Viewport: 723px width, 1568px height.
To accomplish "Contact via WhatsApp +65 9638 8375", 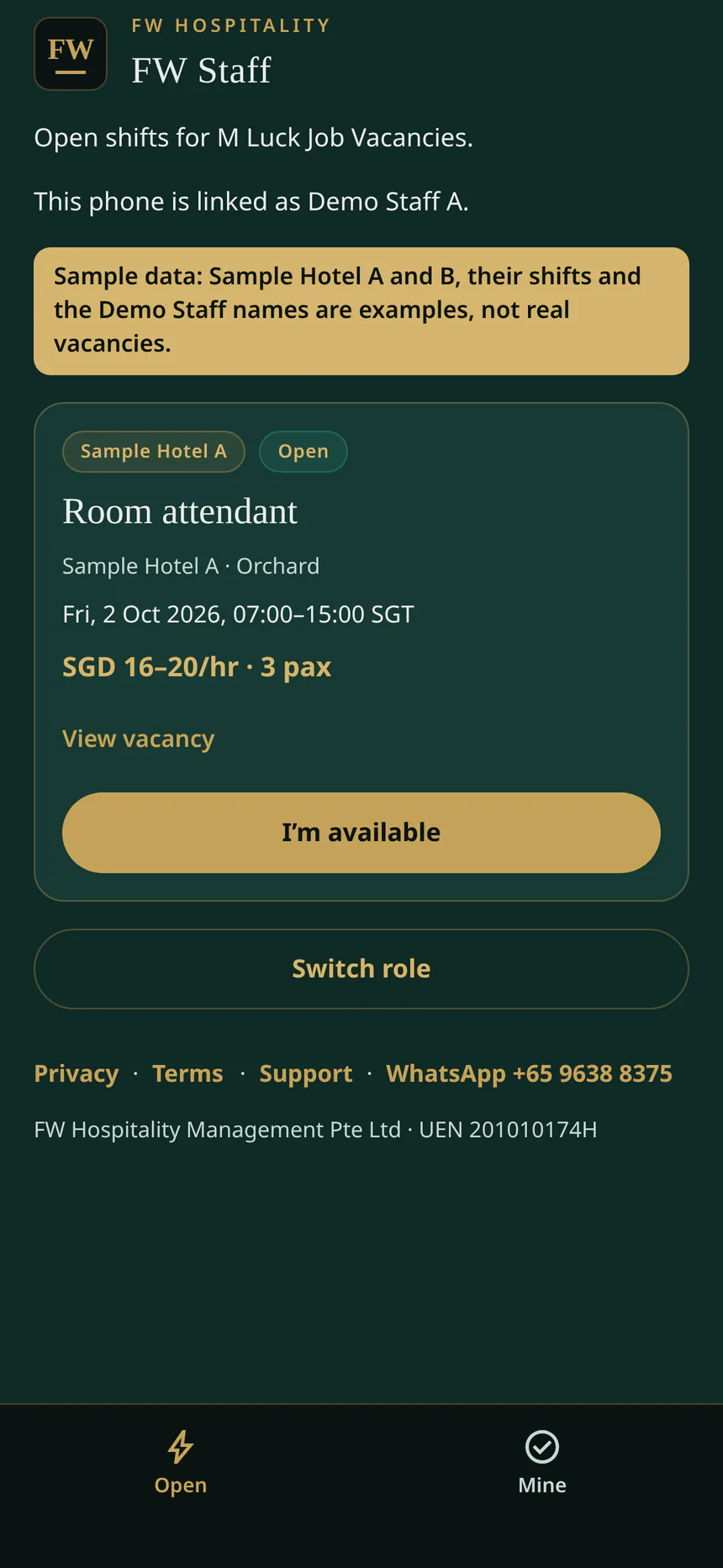I will [x=529, y=1073].
